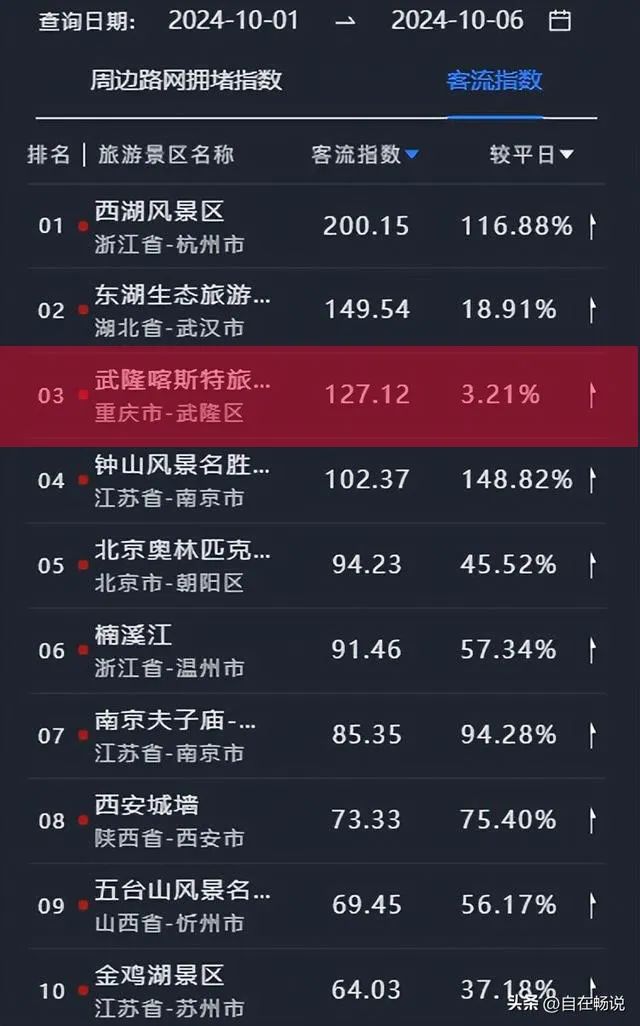Sort by 客流指数 column
Screen dimensions: 640x1026
coord(364,155)
